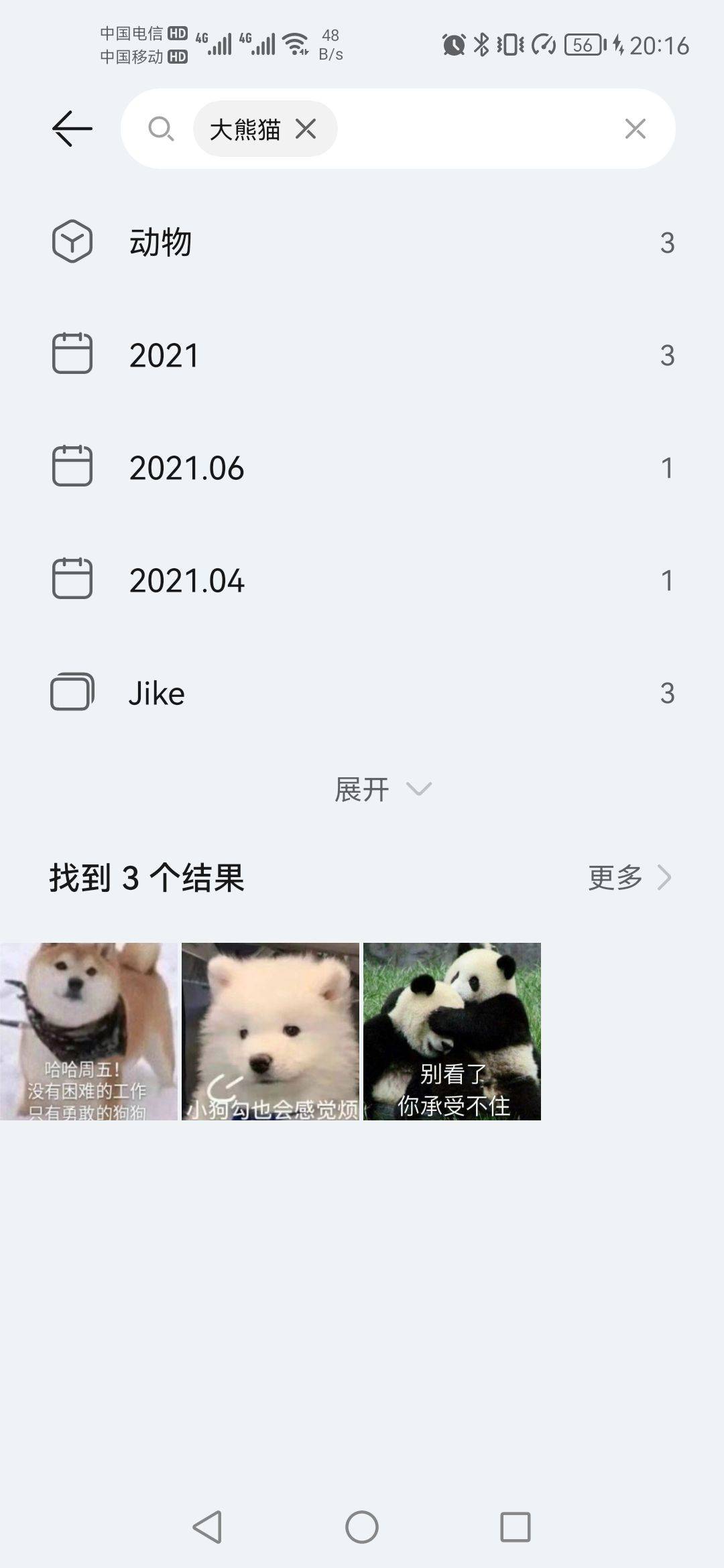Go back using the top-left arrow

tap(72, 129)
